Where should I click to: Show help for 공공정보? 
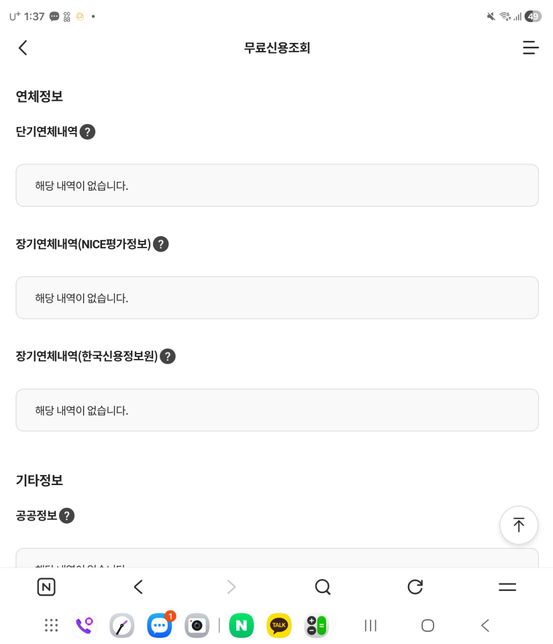tap(67, 515)
